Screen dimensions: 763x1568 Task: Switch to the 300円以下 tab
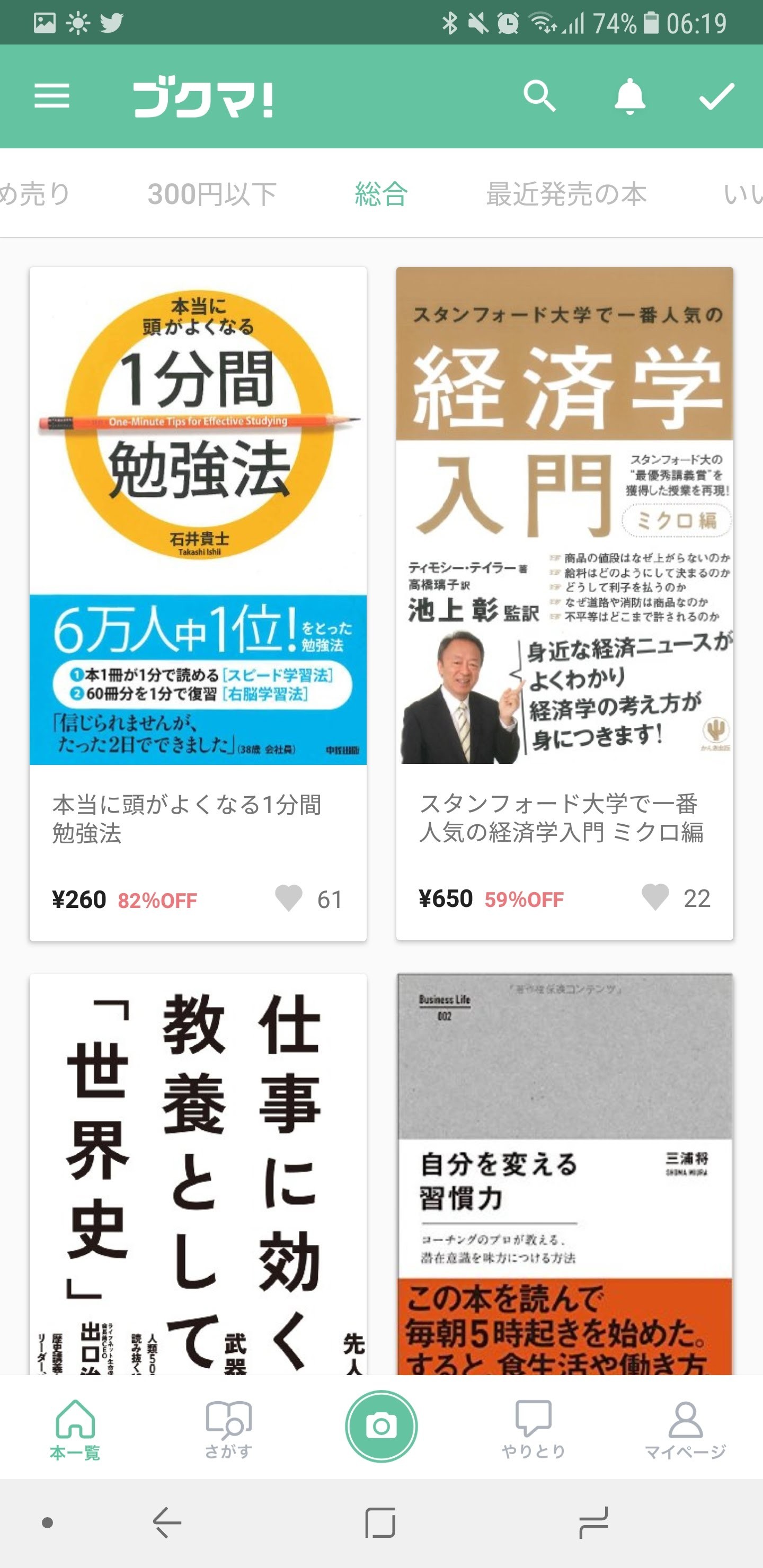[211, 194]
